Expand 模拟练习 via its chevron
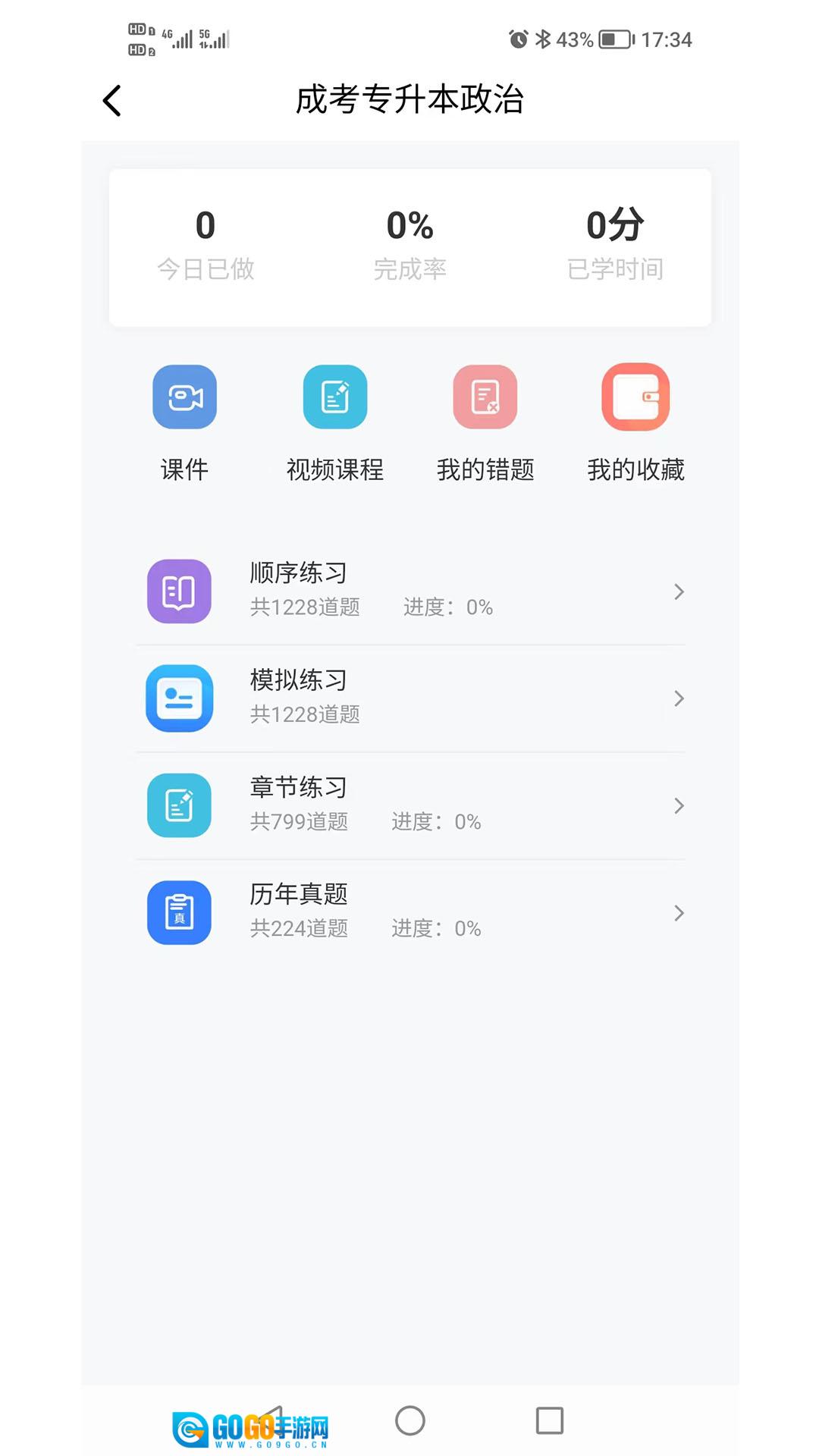 (678, 699)
